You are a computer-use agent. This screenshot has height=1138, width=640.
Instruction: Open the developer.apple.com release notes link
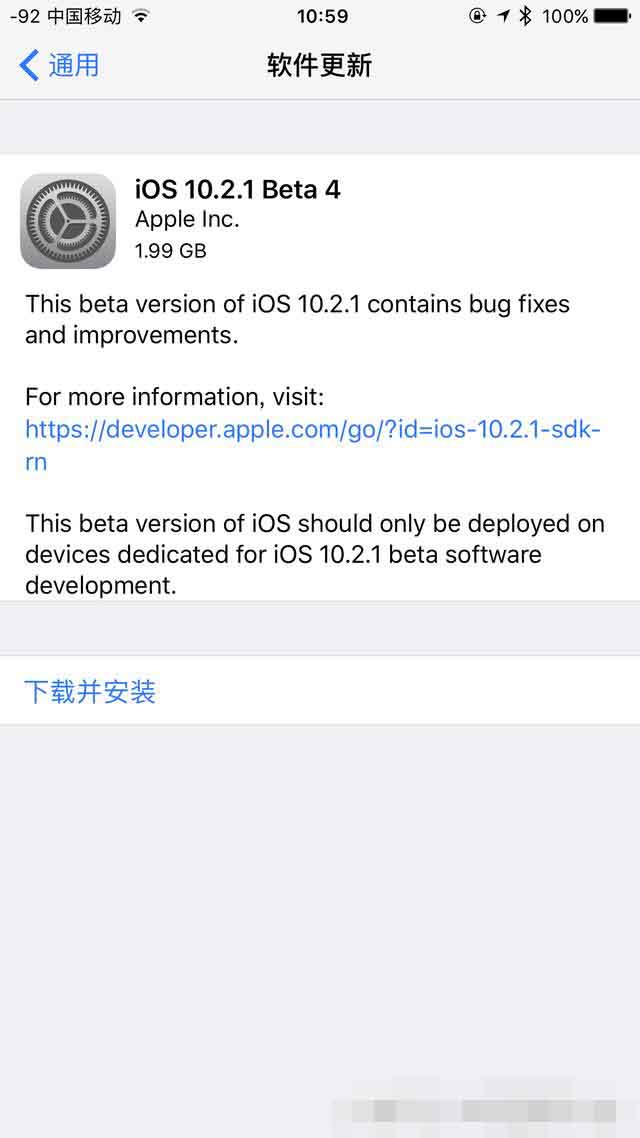[312, 430]
